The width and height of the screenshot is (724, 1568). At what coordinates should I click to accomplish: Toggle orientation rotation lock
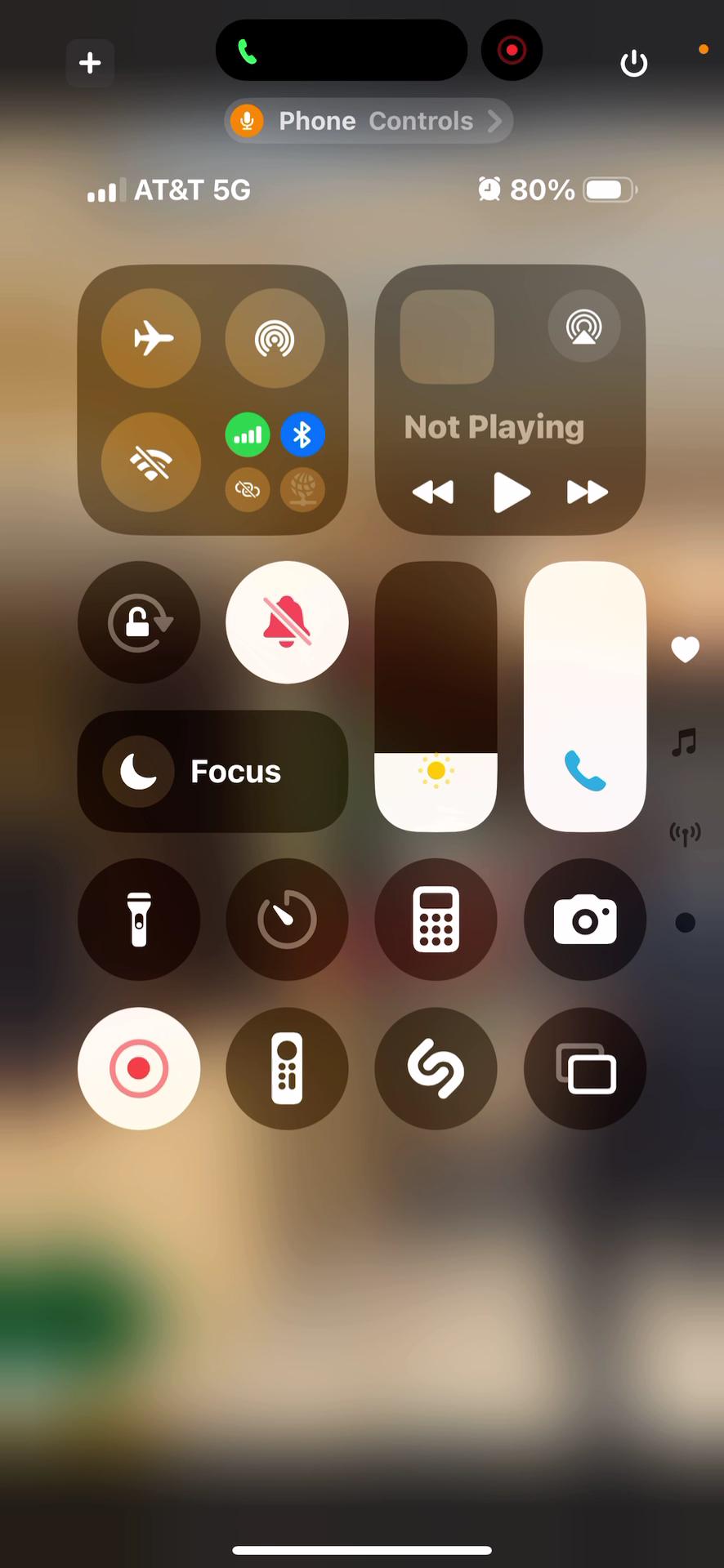pos(139,622)
